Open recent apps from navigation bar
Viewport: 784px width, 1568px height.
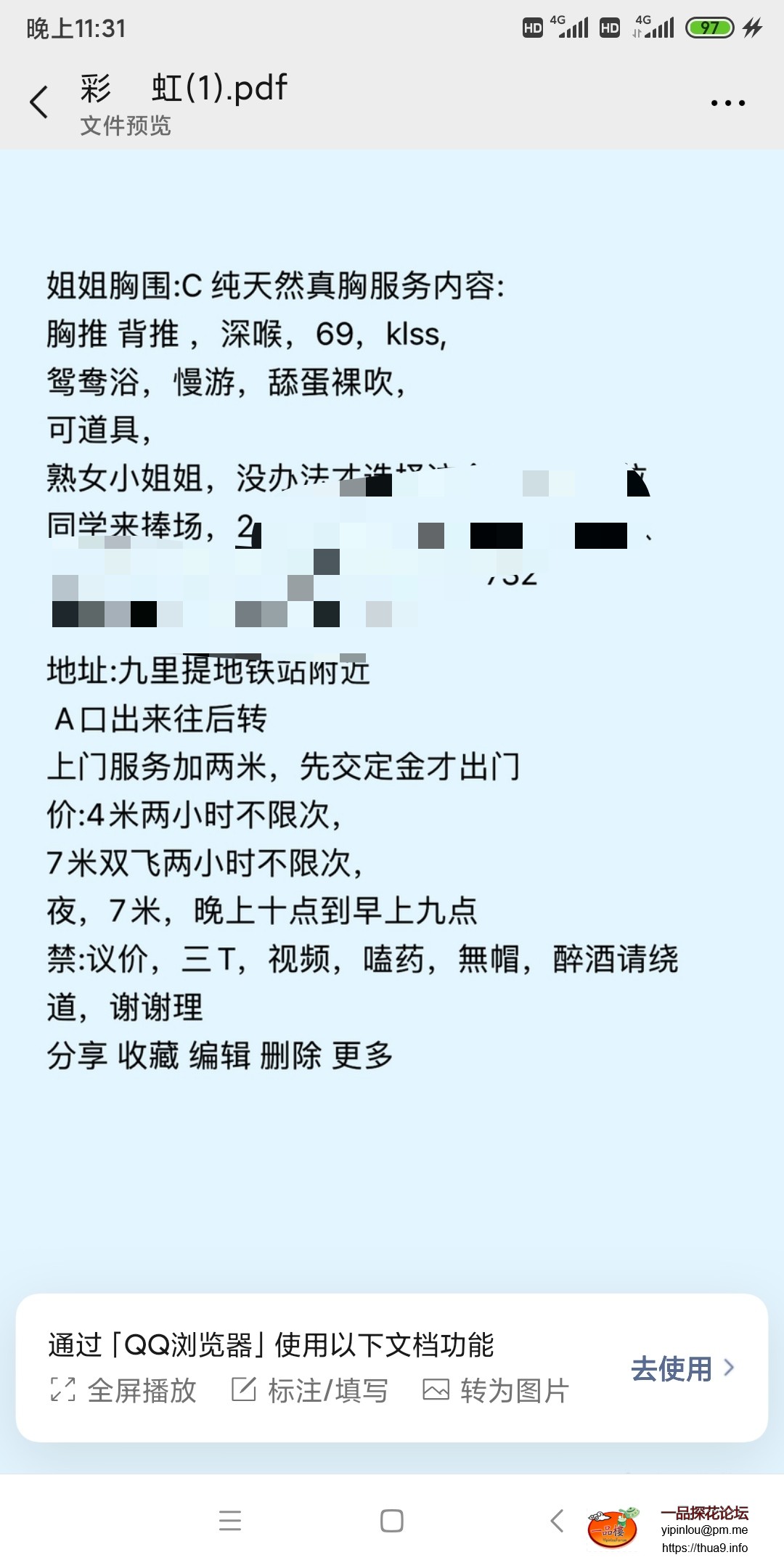point(230,1520)
